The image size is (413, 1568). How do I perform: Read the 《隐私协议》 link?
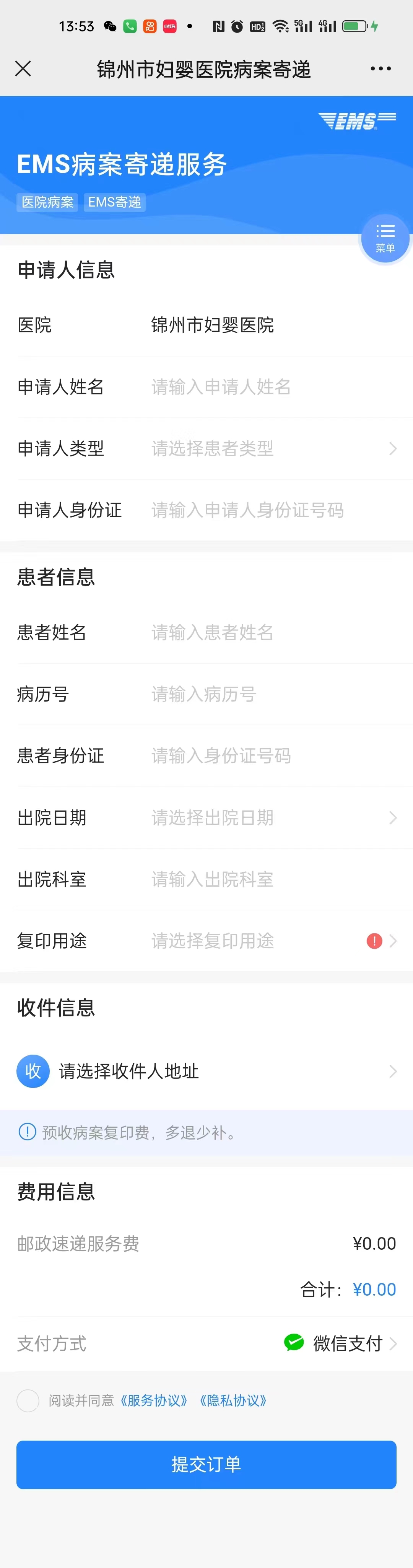233,1400
